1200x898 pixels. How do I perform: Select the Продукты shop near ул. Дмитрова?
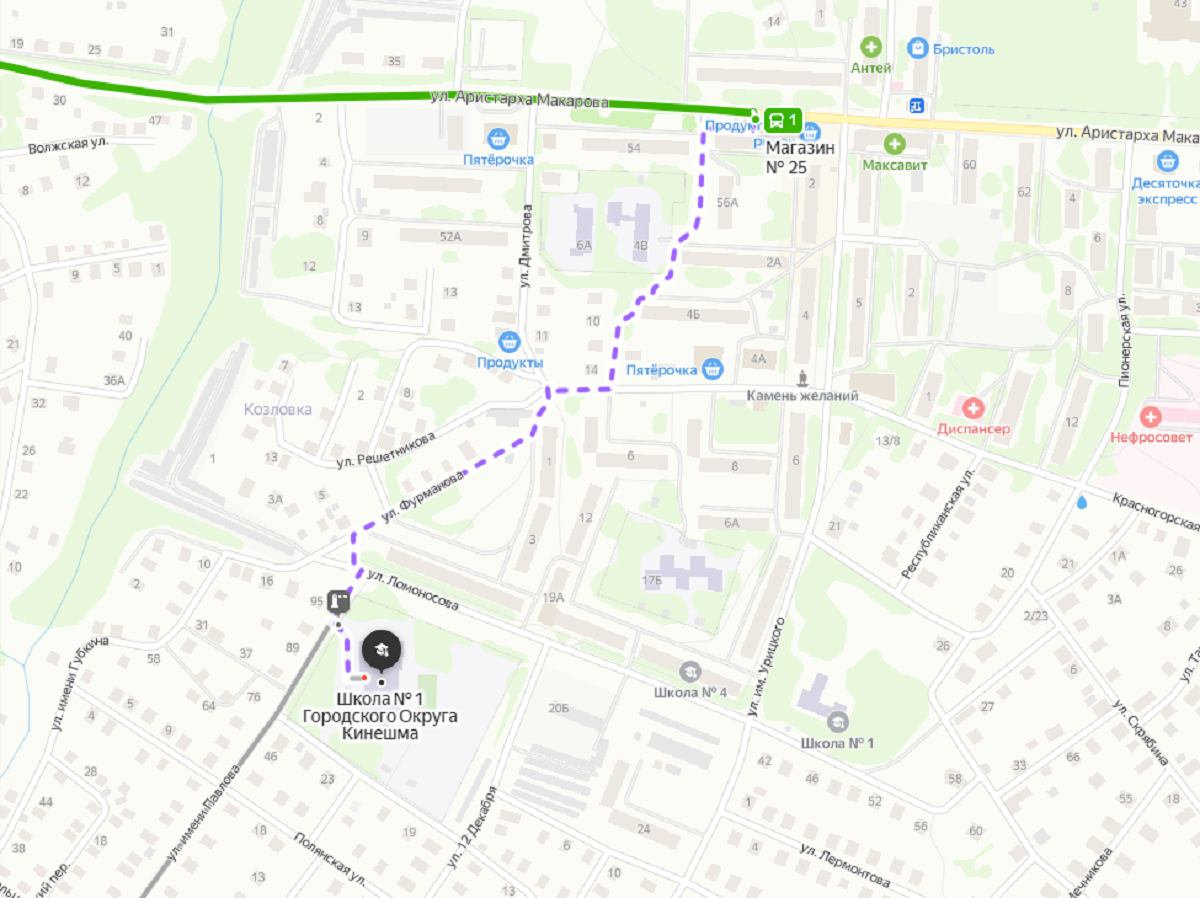[509, 341]
